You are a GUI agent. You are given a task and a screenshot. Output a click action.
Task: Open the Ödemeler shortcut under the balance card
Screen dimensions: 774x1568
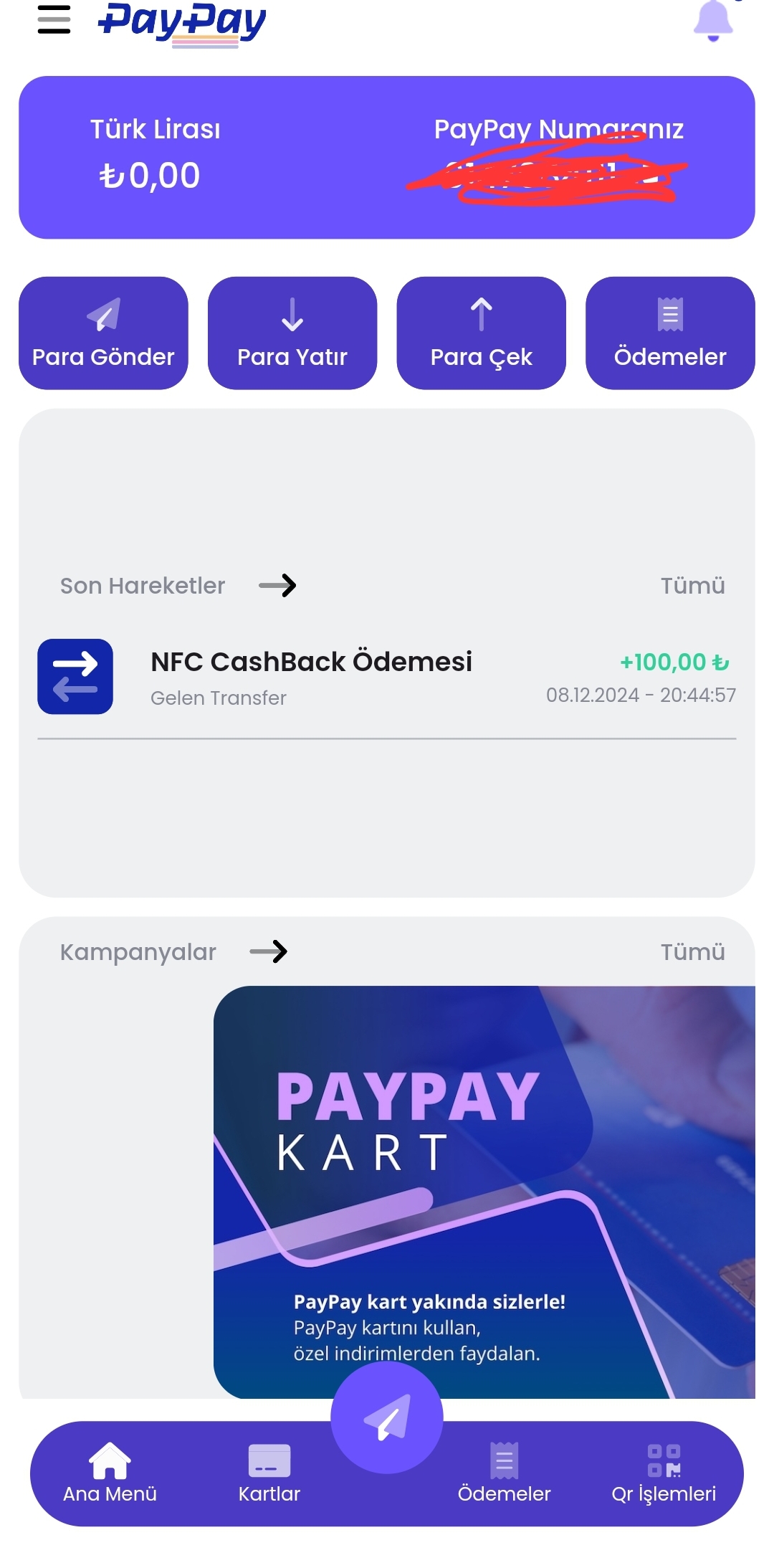coord(670,333)
